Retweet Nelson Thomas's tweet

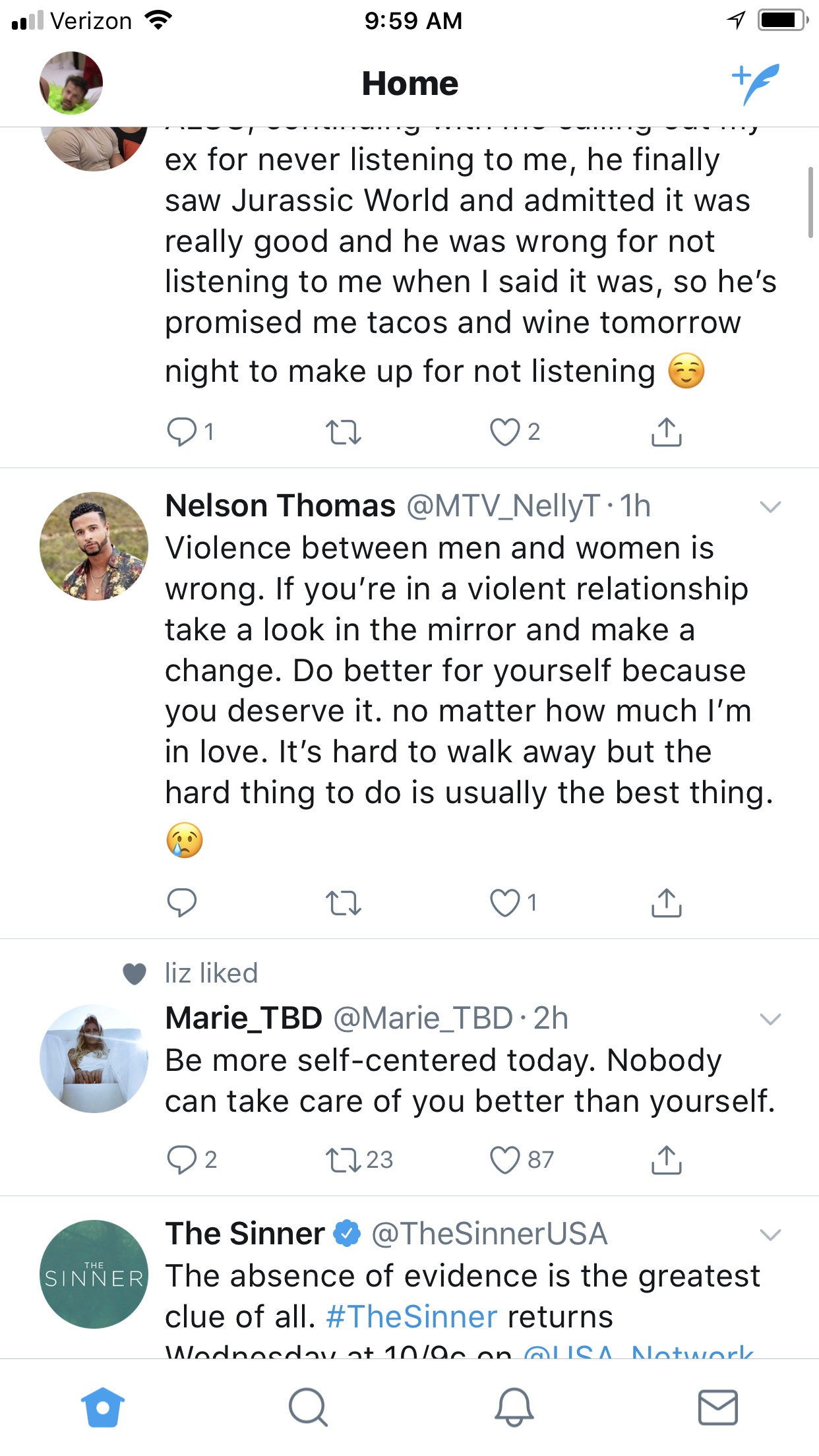pos(344,903)
